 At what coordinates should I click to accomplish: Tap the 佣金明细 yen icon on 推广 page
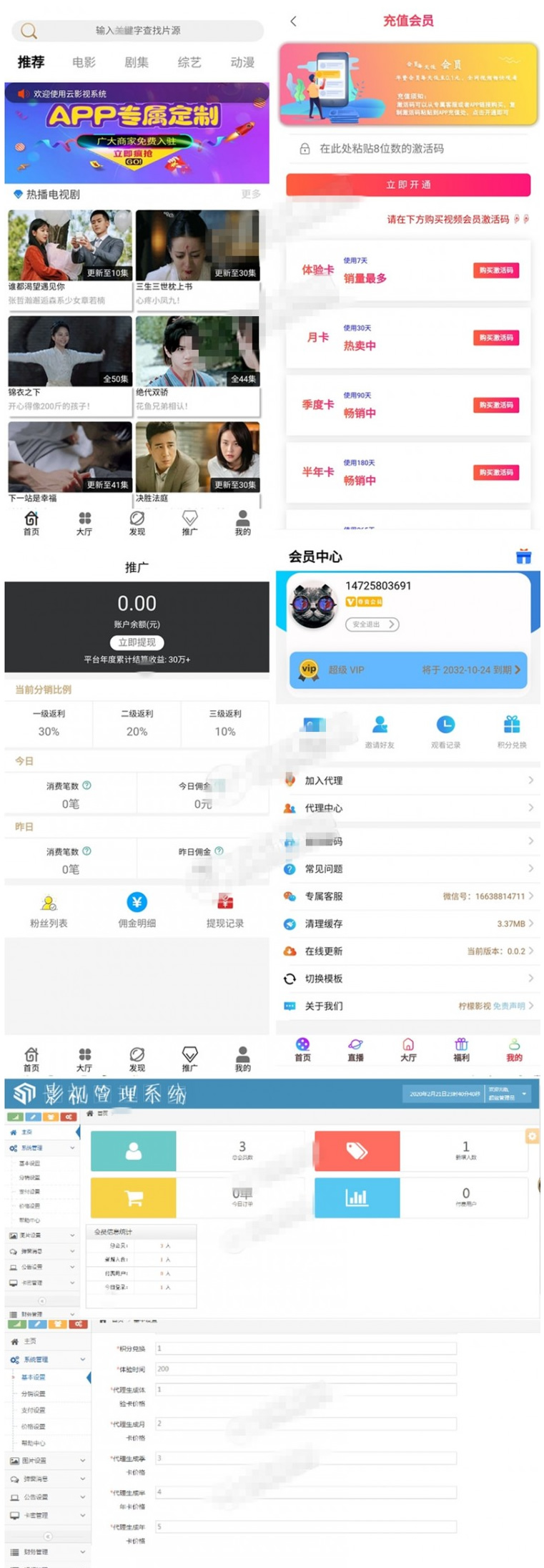coord(136,901)
